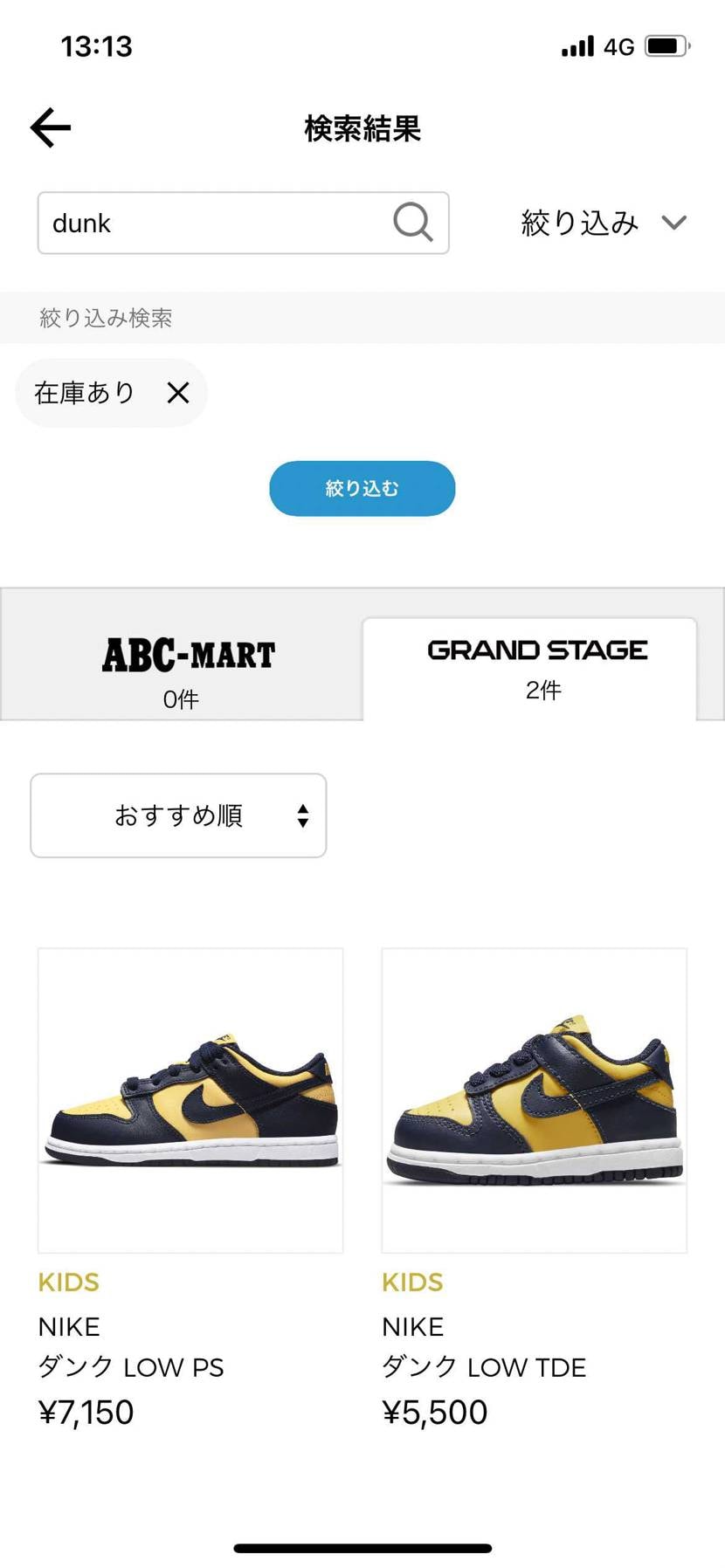The height and width of the screenshot is (1568, 725).
Task: Open the おすすめ順 sort dropdown
Action: 178,815
